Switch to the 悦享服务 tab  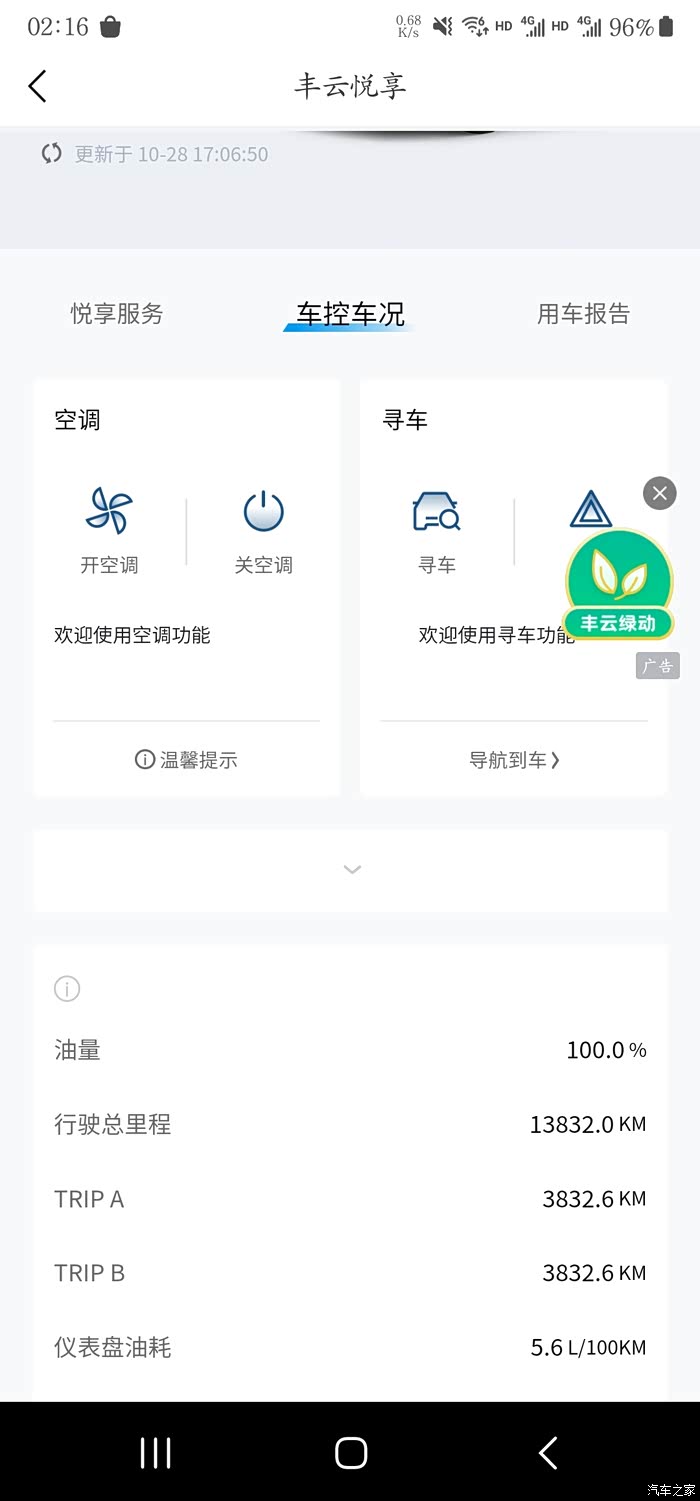tap(117, 313)
